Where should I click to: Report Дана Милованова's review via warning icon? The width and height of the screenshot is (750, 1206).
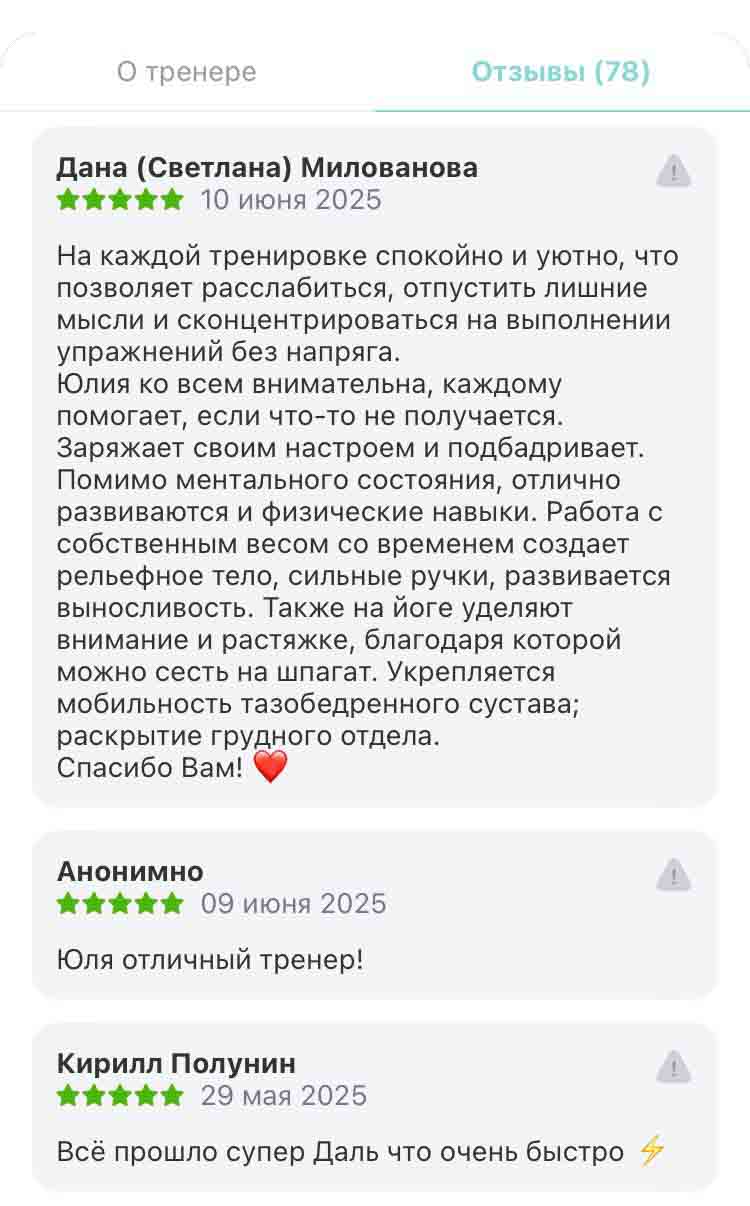point(674,171)
